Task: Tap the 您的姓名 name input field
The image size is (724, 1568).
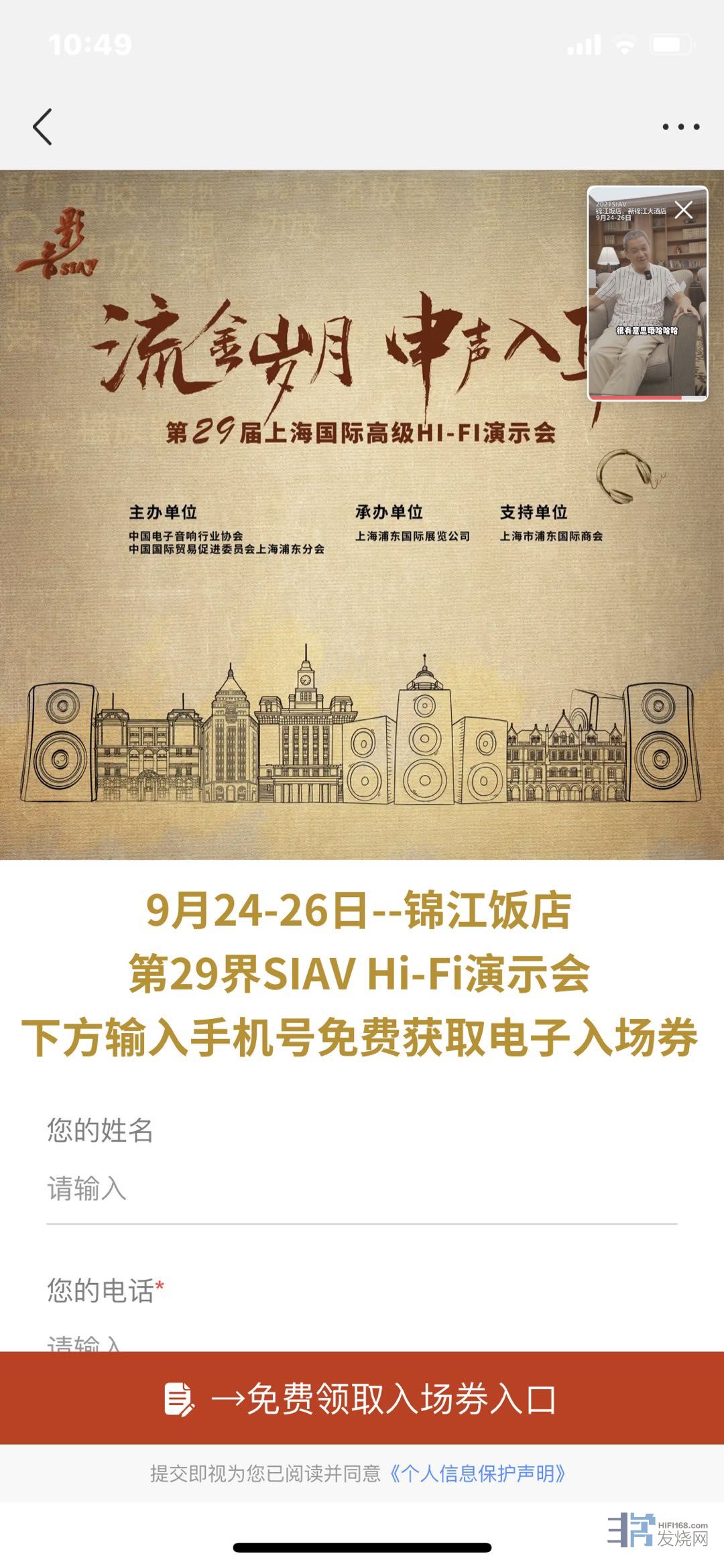Action: (362, 1189)
